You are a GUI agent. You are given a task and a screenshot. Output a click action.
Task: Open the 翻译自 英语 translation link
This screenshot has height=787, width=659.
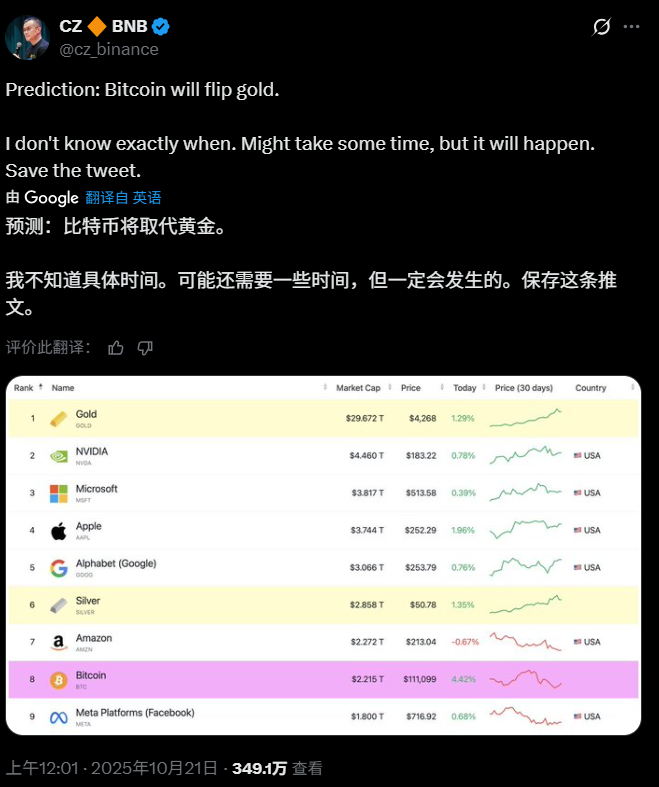coord(123,198)
